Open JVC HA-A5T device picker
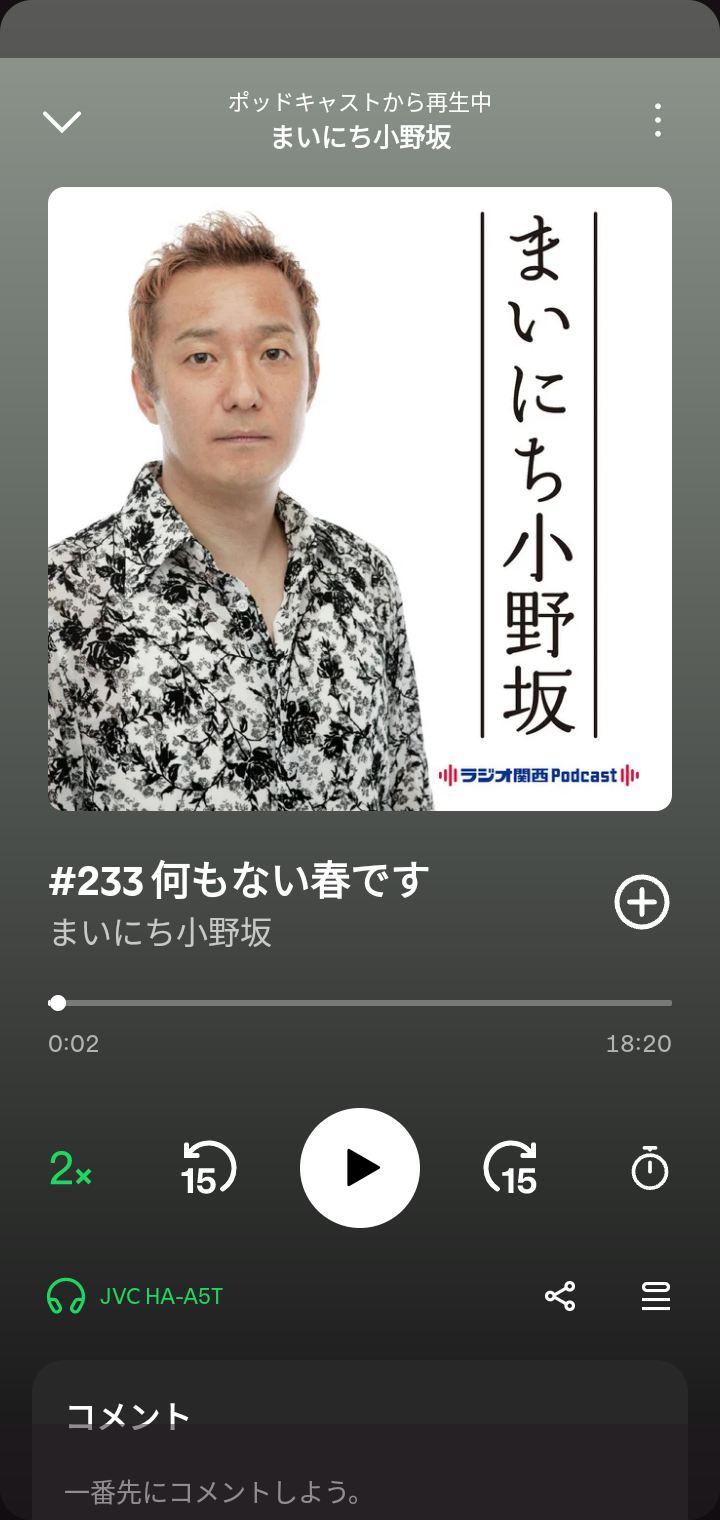 coord(136,1297)
